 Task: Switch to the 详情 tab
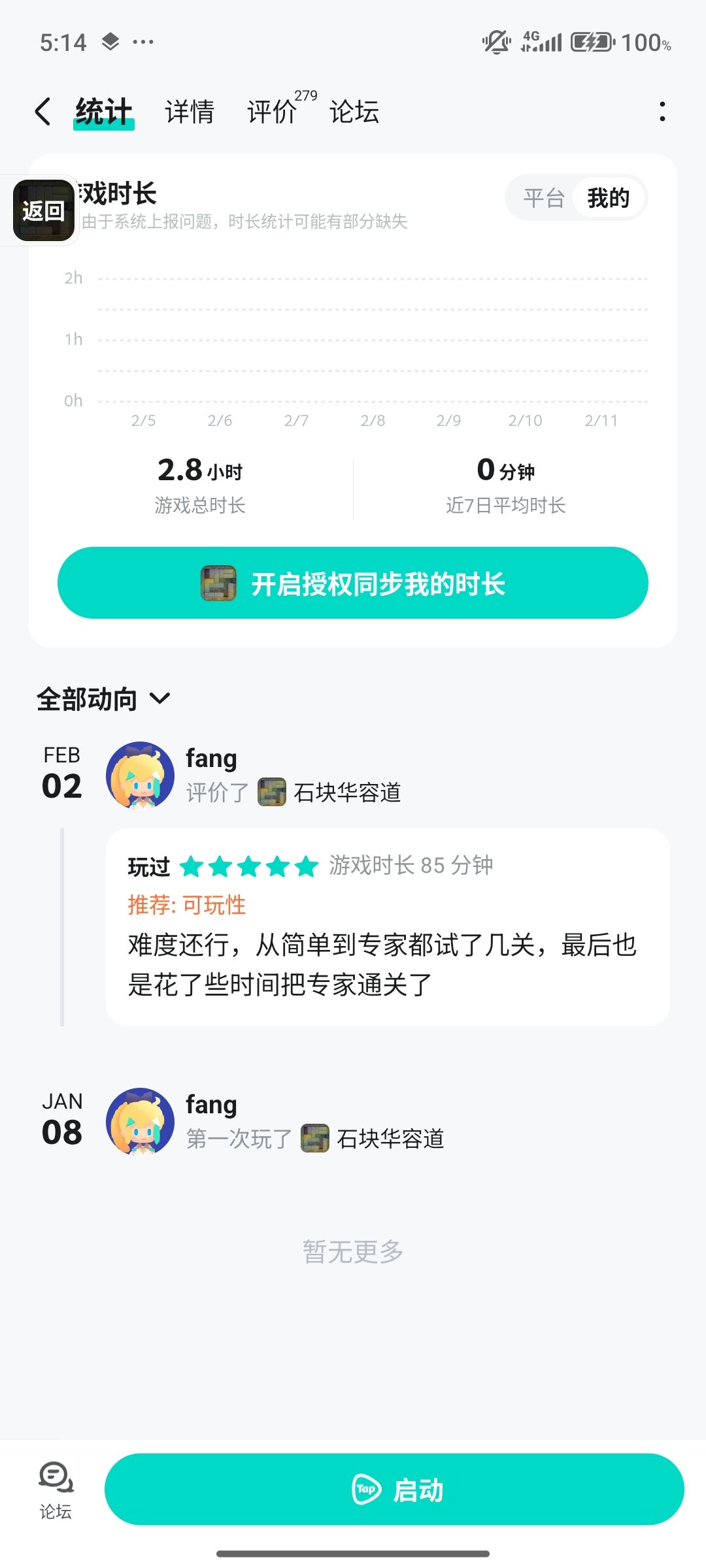(190, 112)
